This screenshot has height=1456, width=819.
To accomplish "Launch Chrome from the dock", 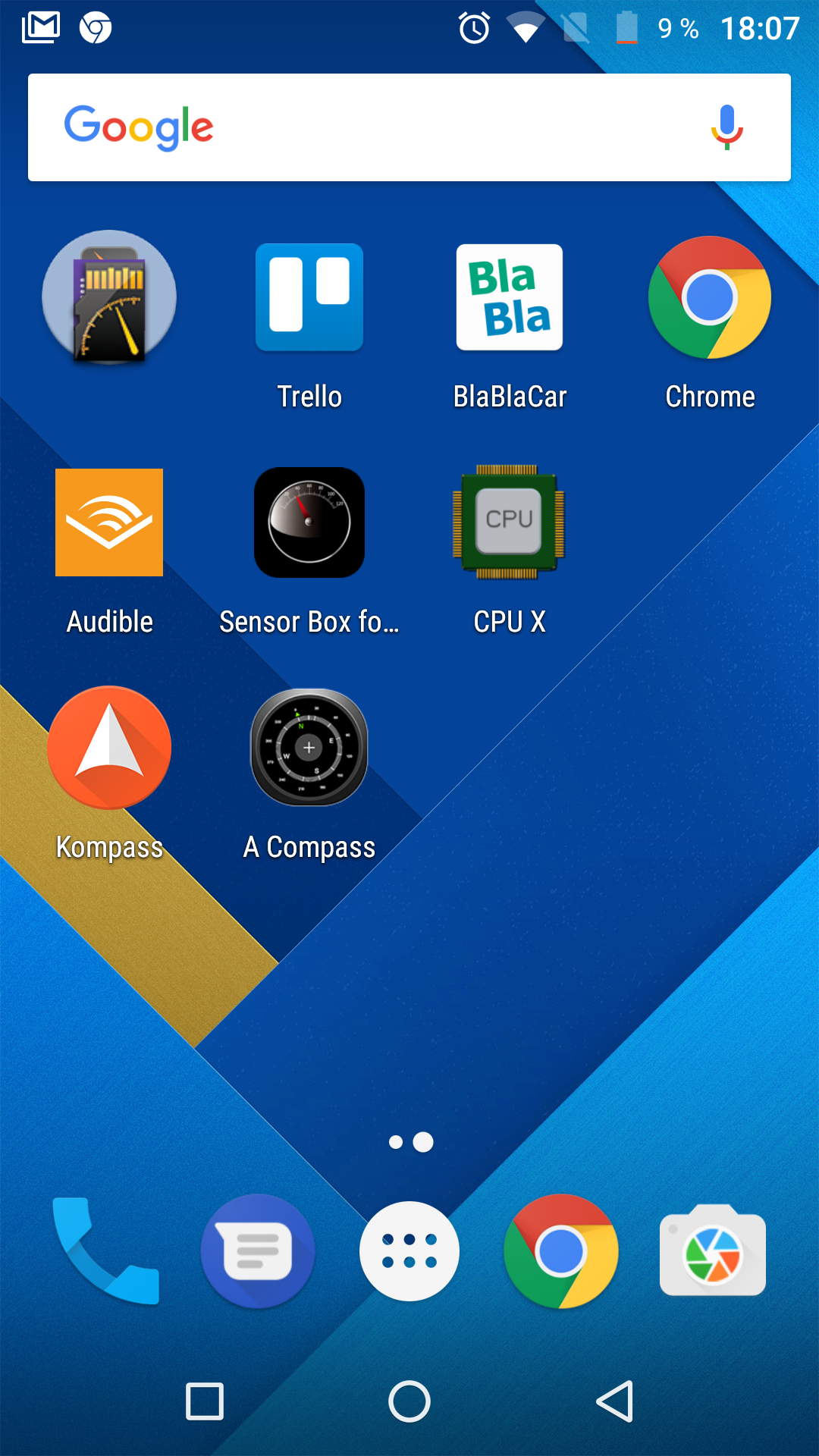I will pyautogui.click(x=561, y=1251).
